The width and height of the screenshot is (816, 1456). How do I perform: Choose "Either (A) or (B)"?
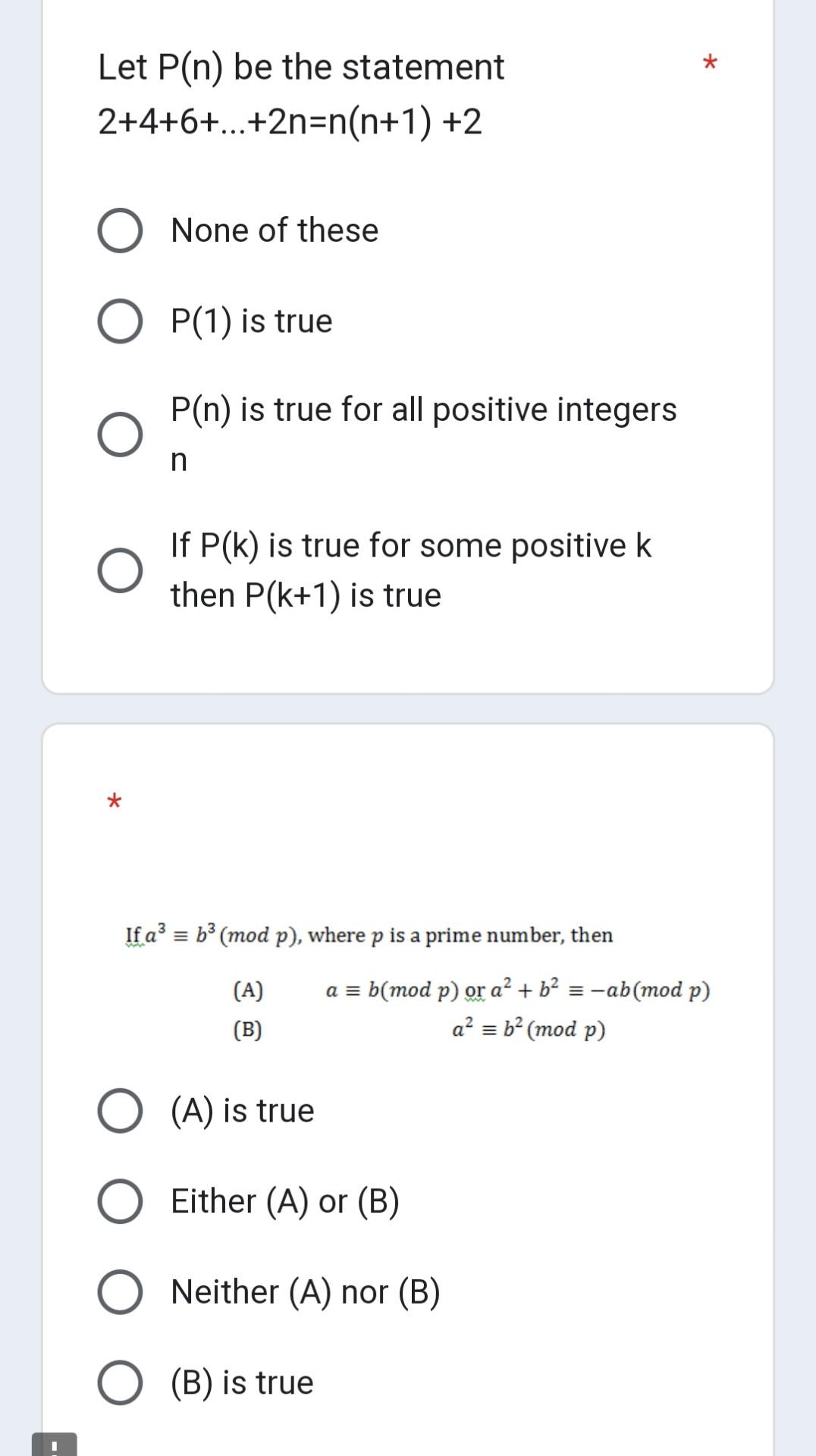coord(121,1200)
